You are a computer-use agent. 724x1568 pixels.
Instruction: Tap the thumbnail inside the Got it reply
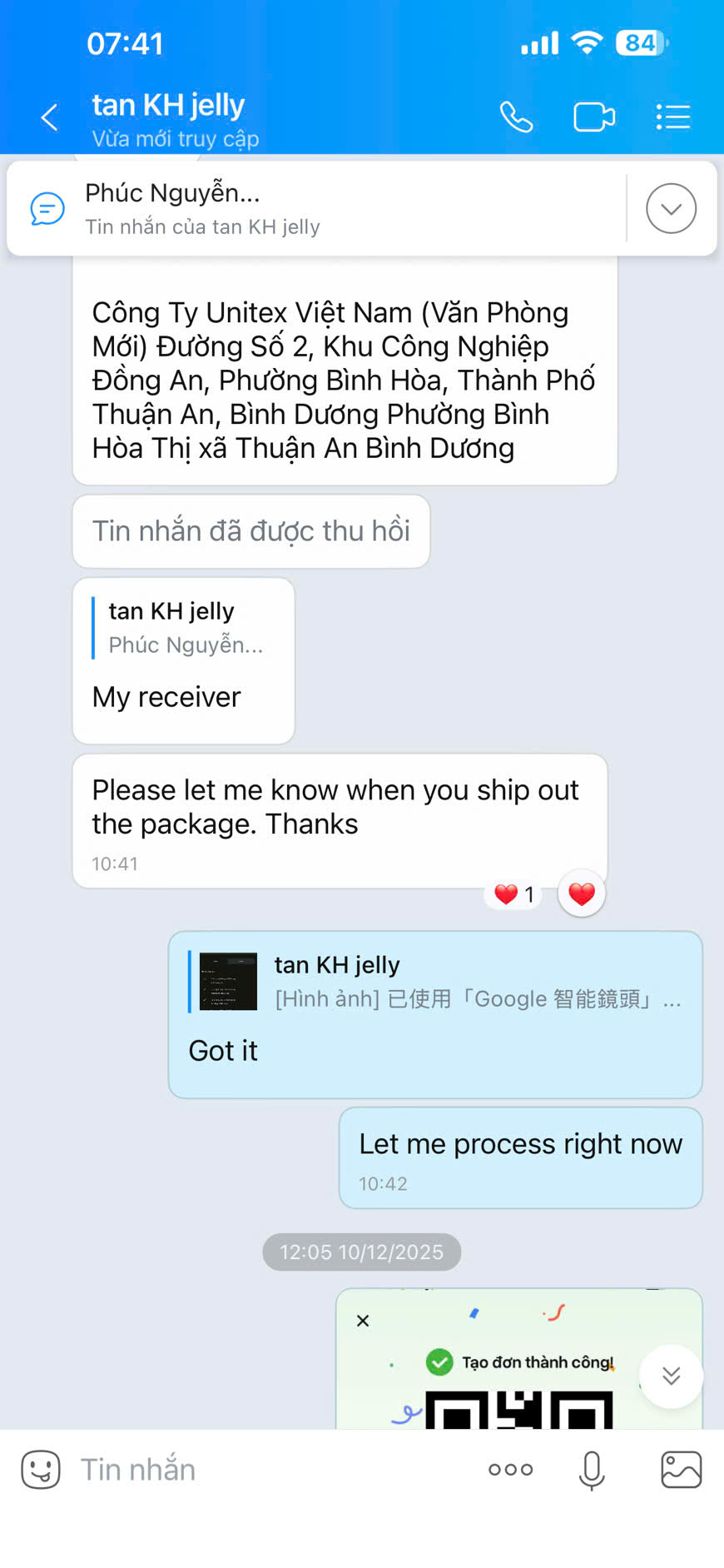227,982
